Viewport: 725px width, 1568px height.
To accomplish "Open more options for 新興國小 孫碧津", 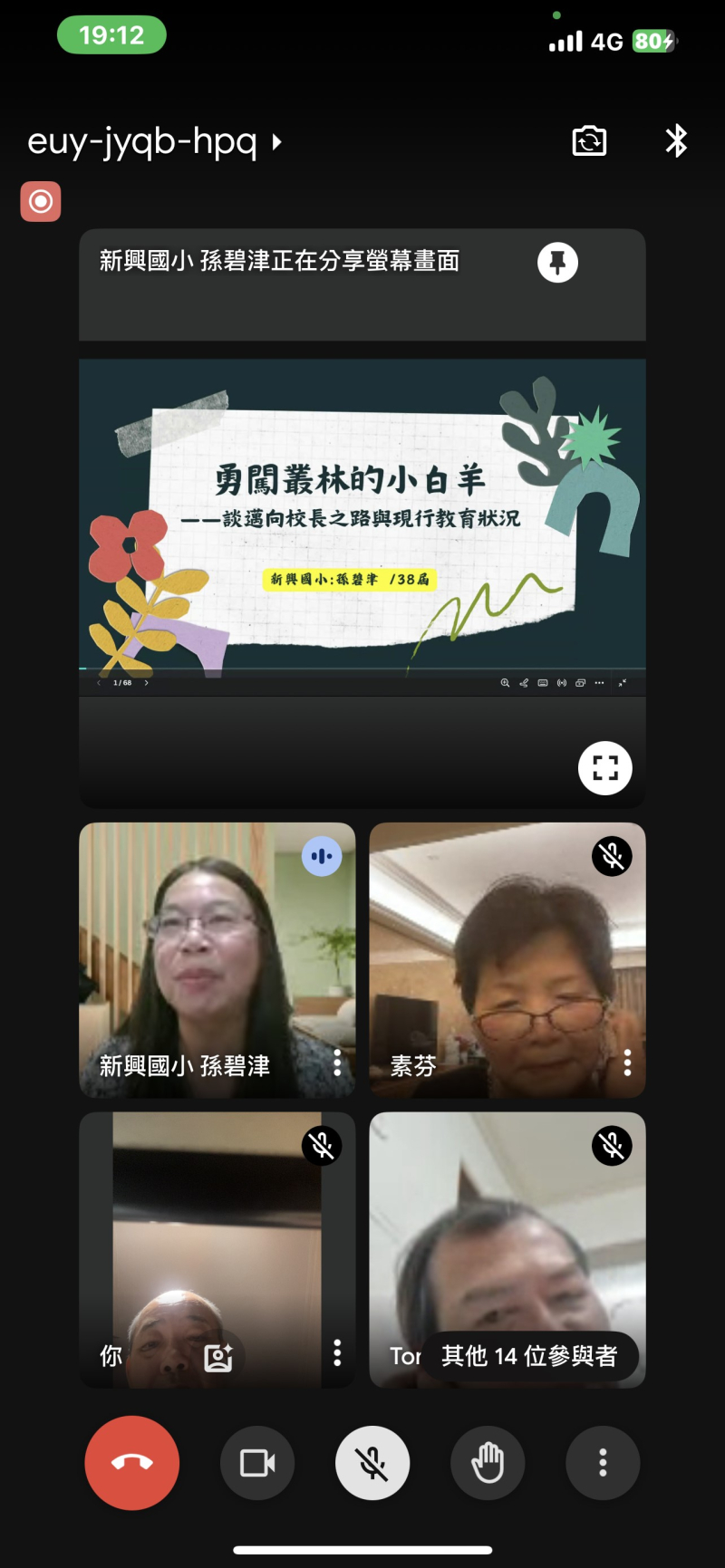I will coord(337,1063).
